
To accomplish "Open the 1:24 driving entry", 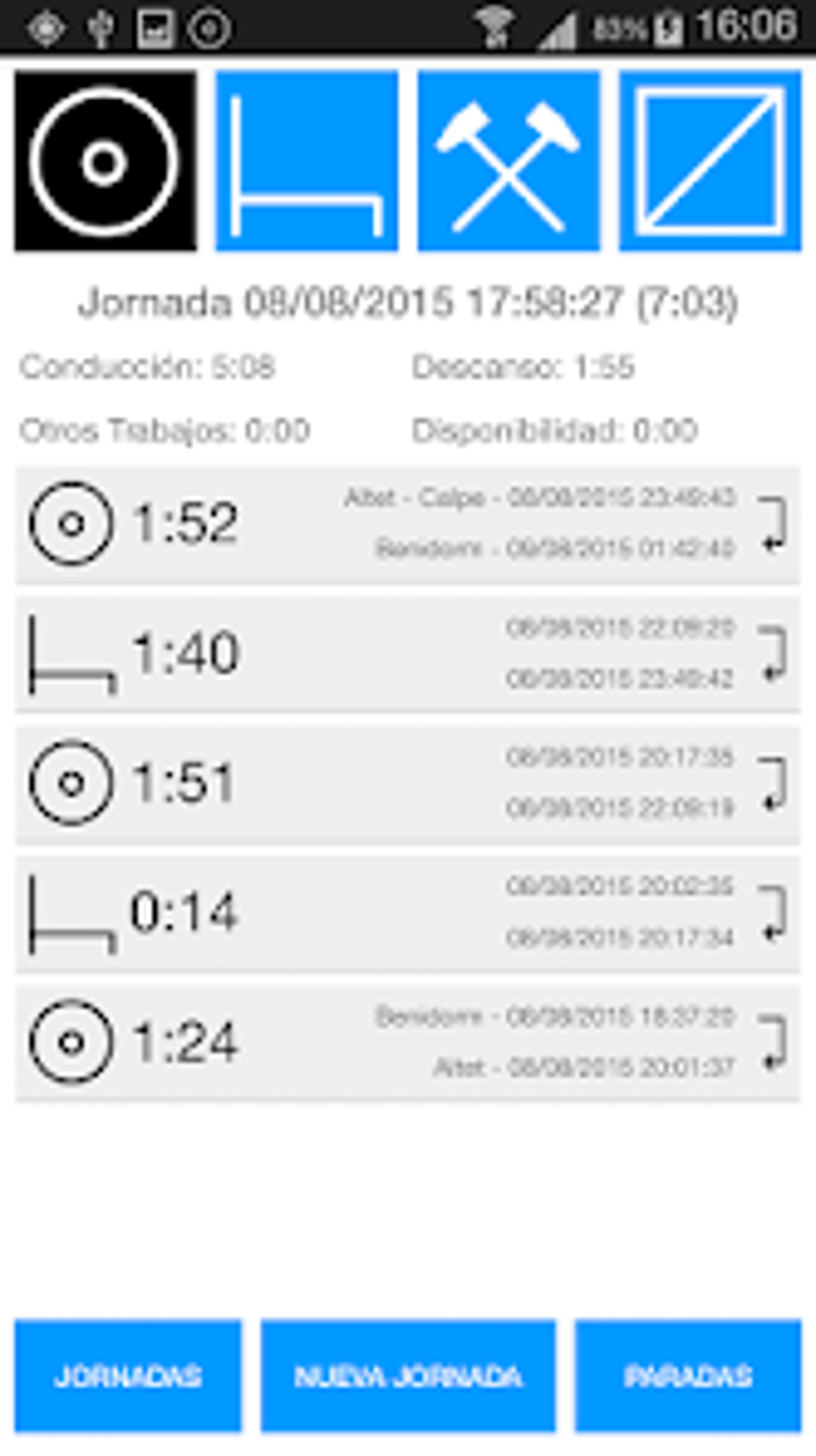I will [408, 1042].
